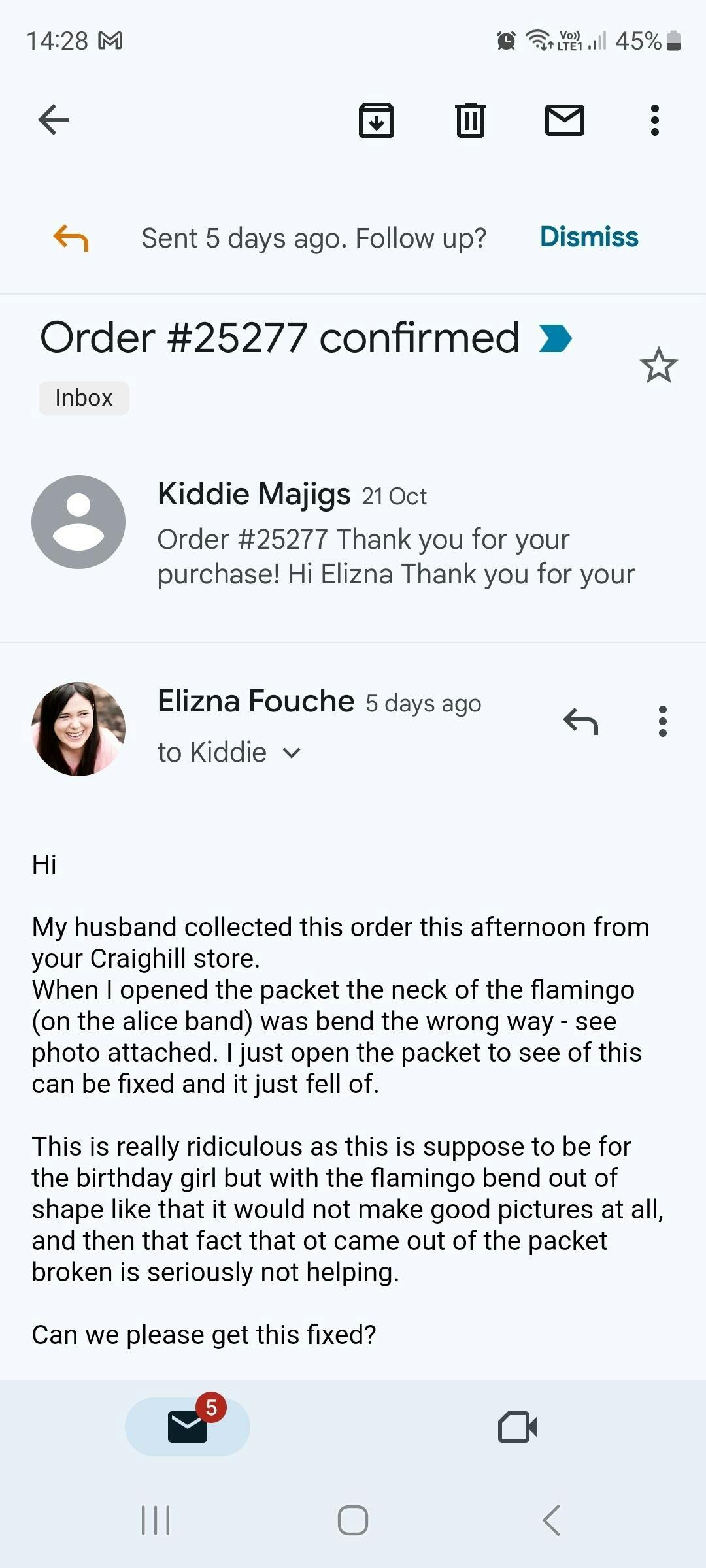Screen dimensions: 706x1568
Task: Archive this email conversation
Action: [377, 120]
